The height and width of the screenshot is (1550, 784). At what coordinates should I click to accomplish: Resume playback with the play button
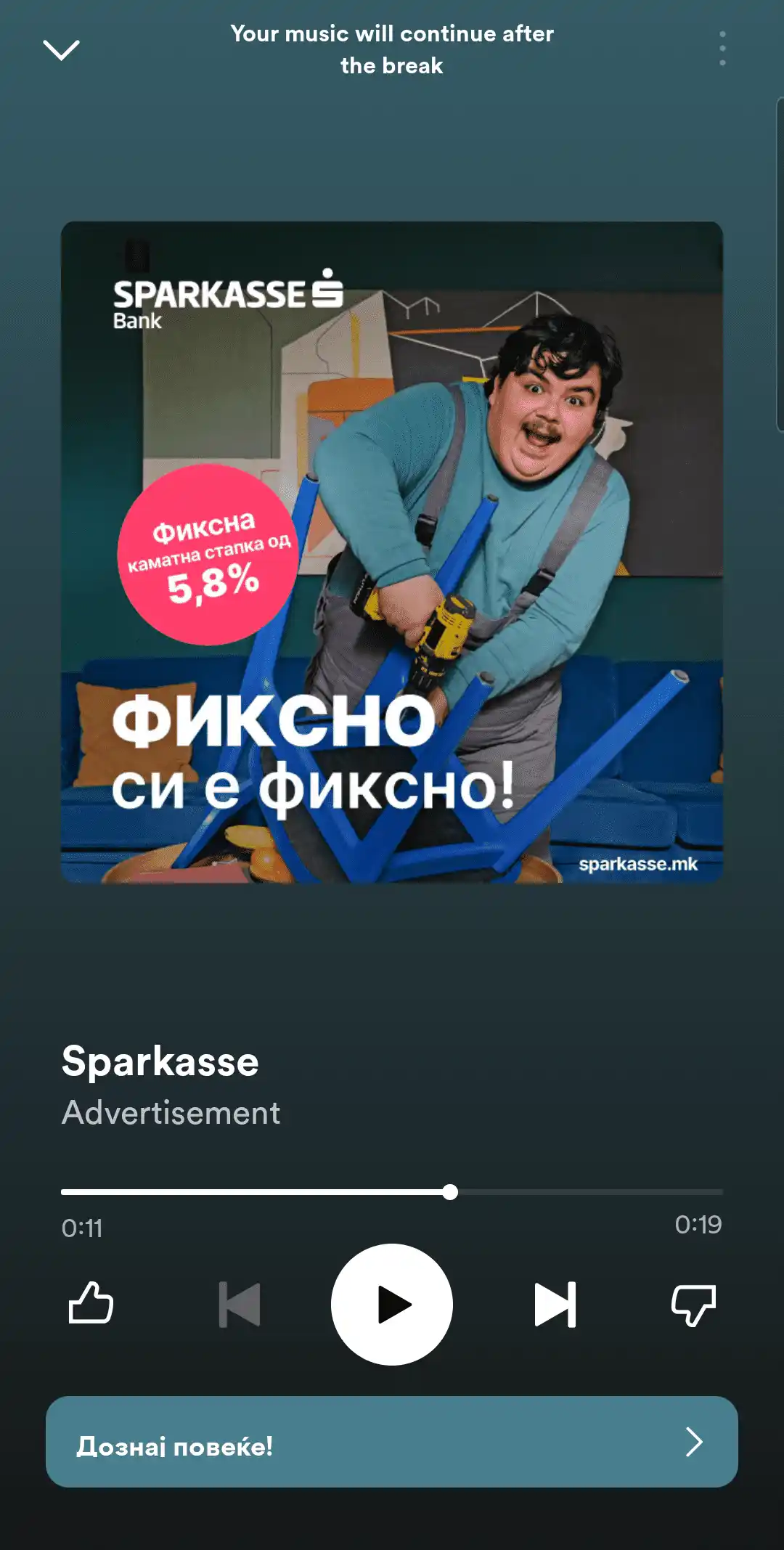click(x=392, y=1305)
